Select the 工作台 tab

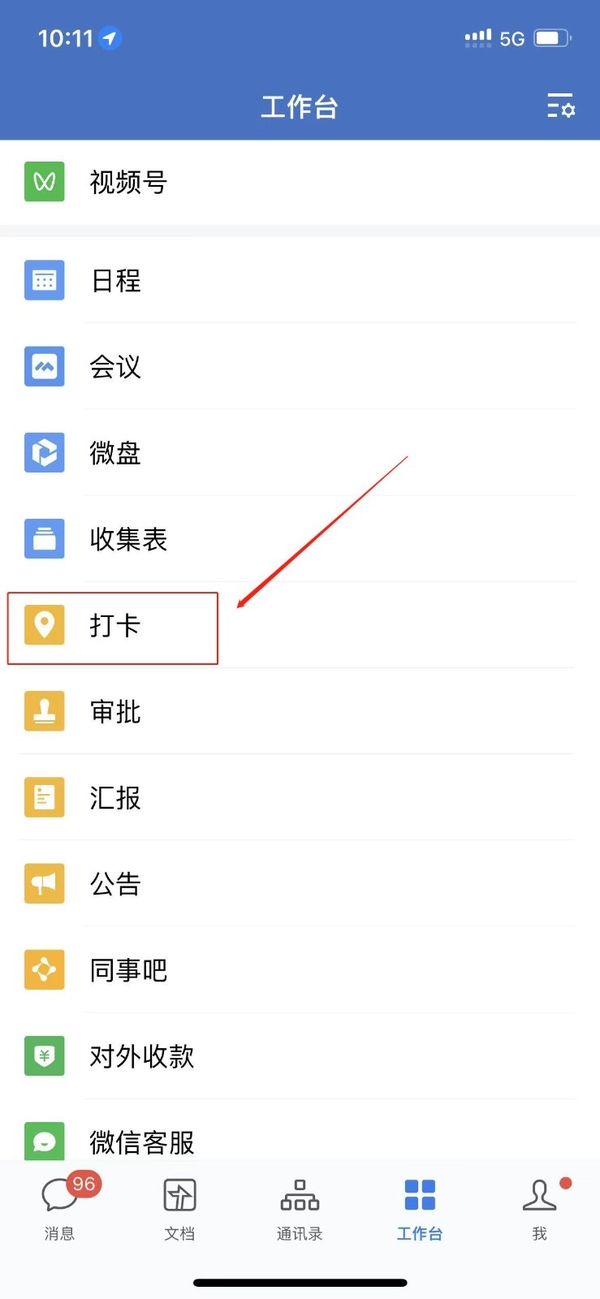pos(420,1208)
